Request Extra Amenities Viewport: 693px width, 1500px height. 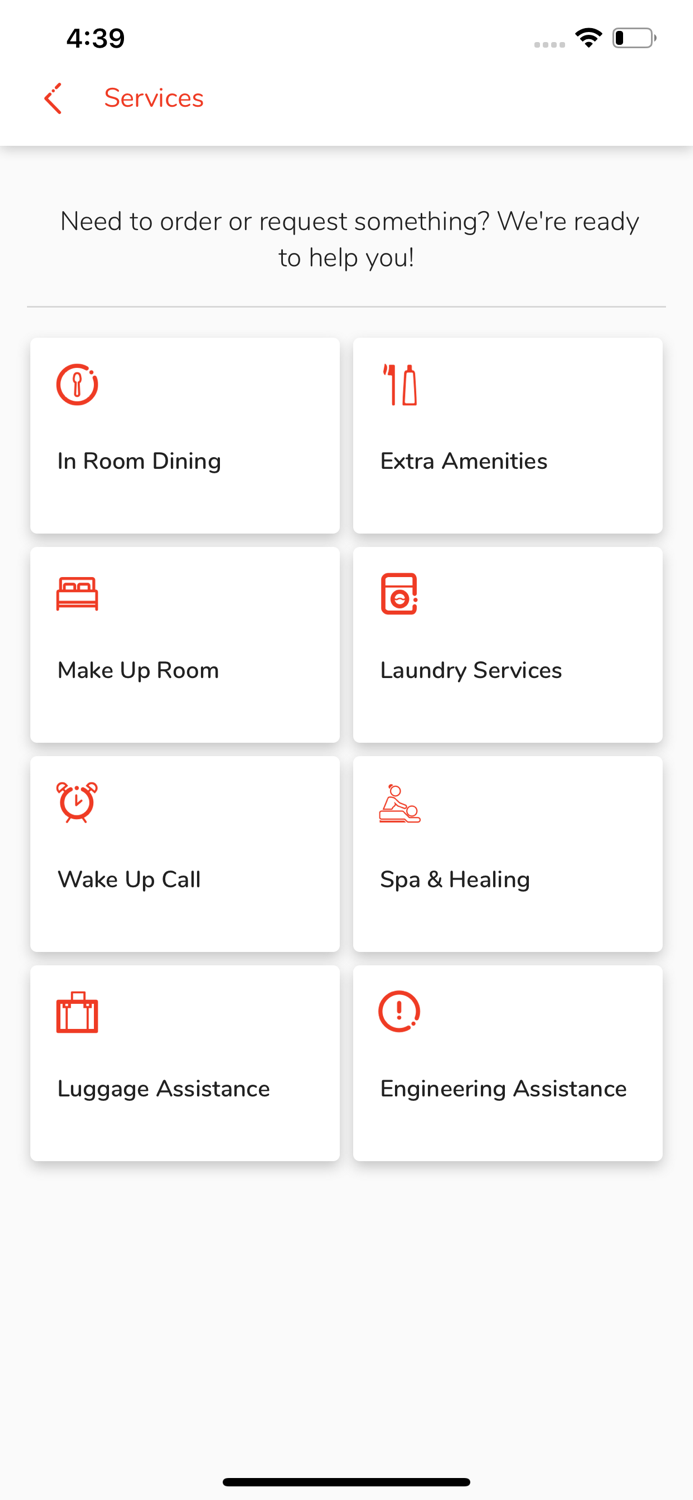coord(508,435)
